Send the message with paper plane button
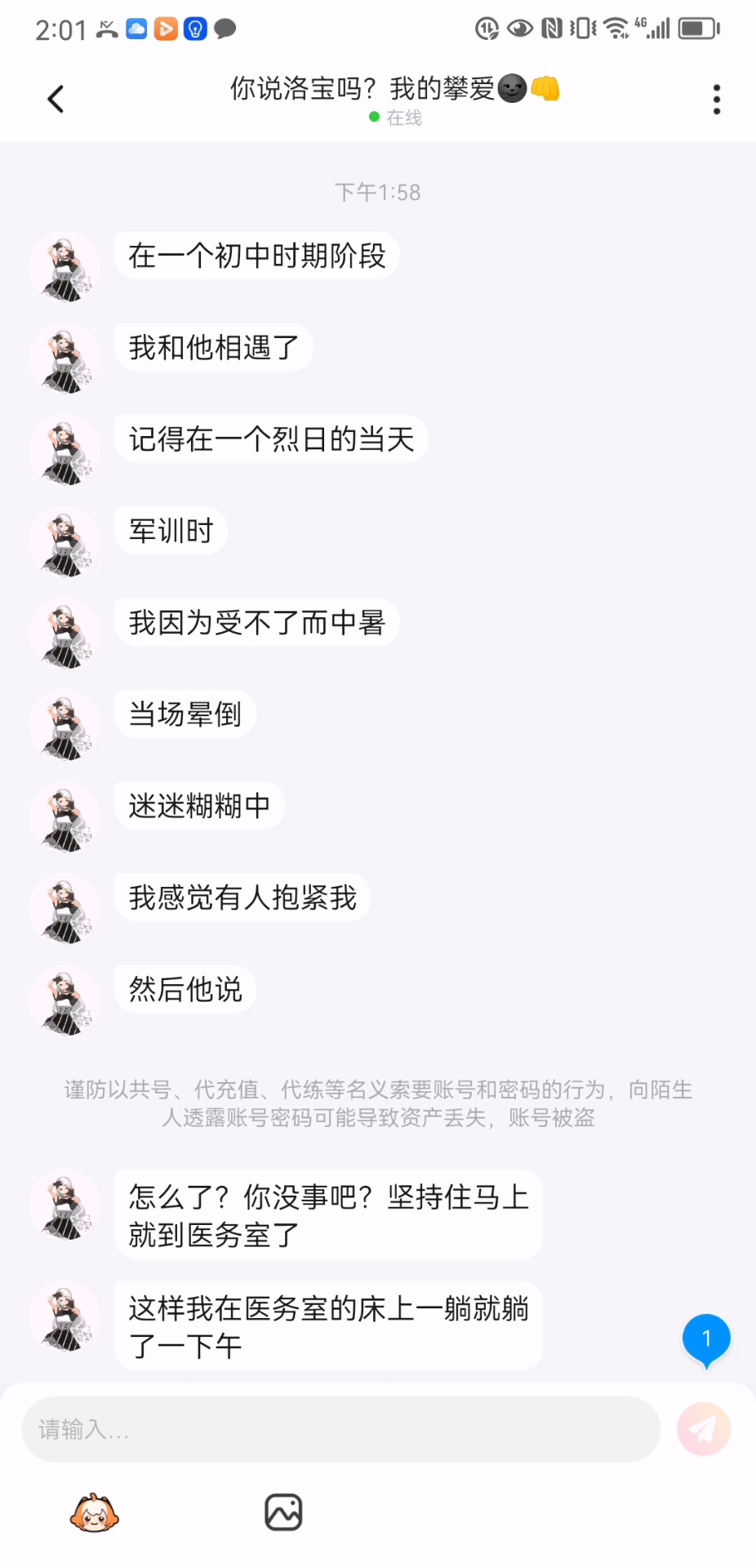Viewport: 756px width, 1568px height. coord(703,1429)
